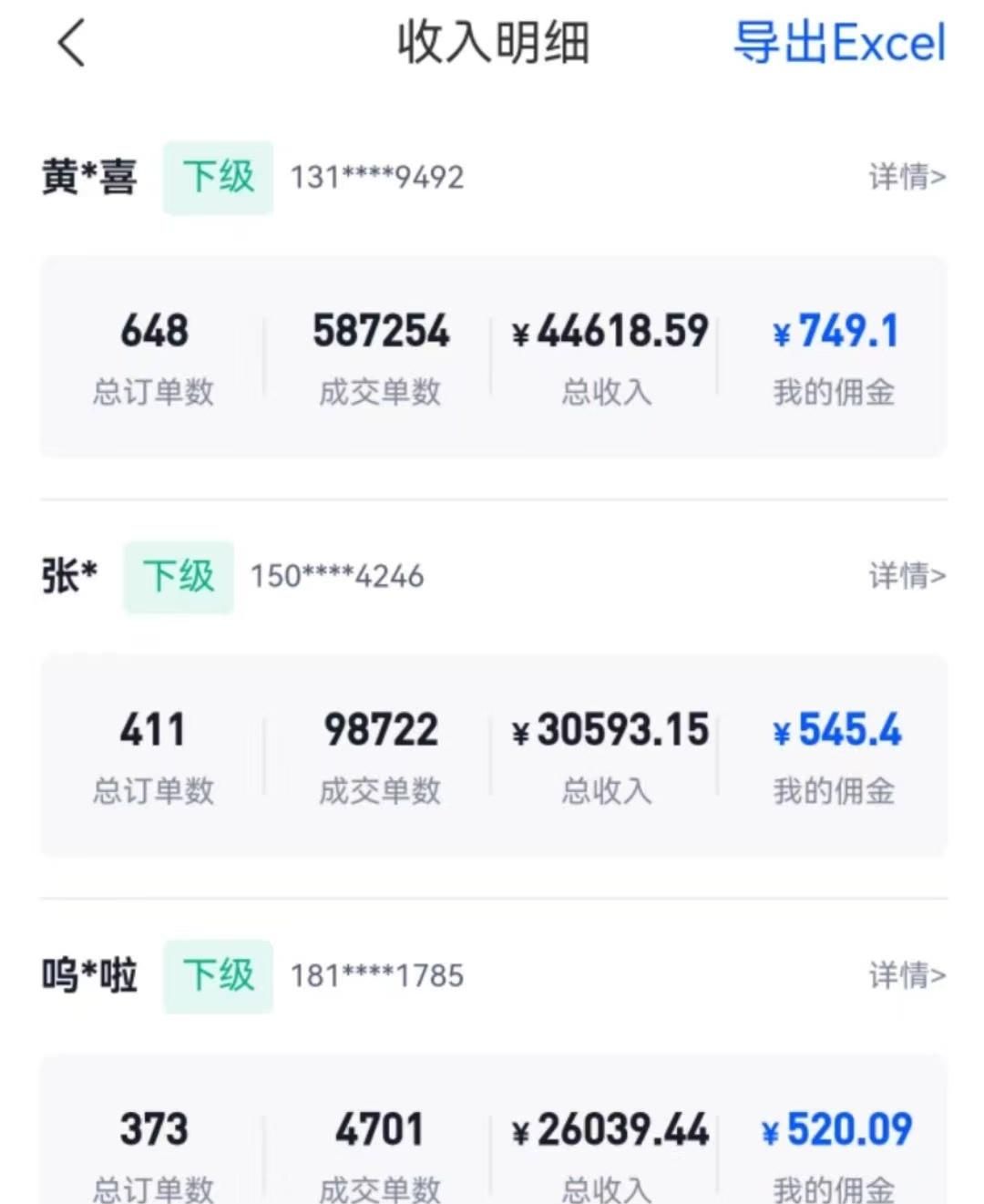This screenshot has height=1204, width=984.
Task: Open the stats card with 648 total orders
Action: (493, 356)
